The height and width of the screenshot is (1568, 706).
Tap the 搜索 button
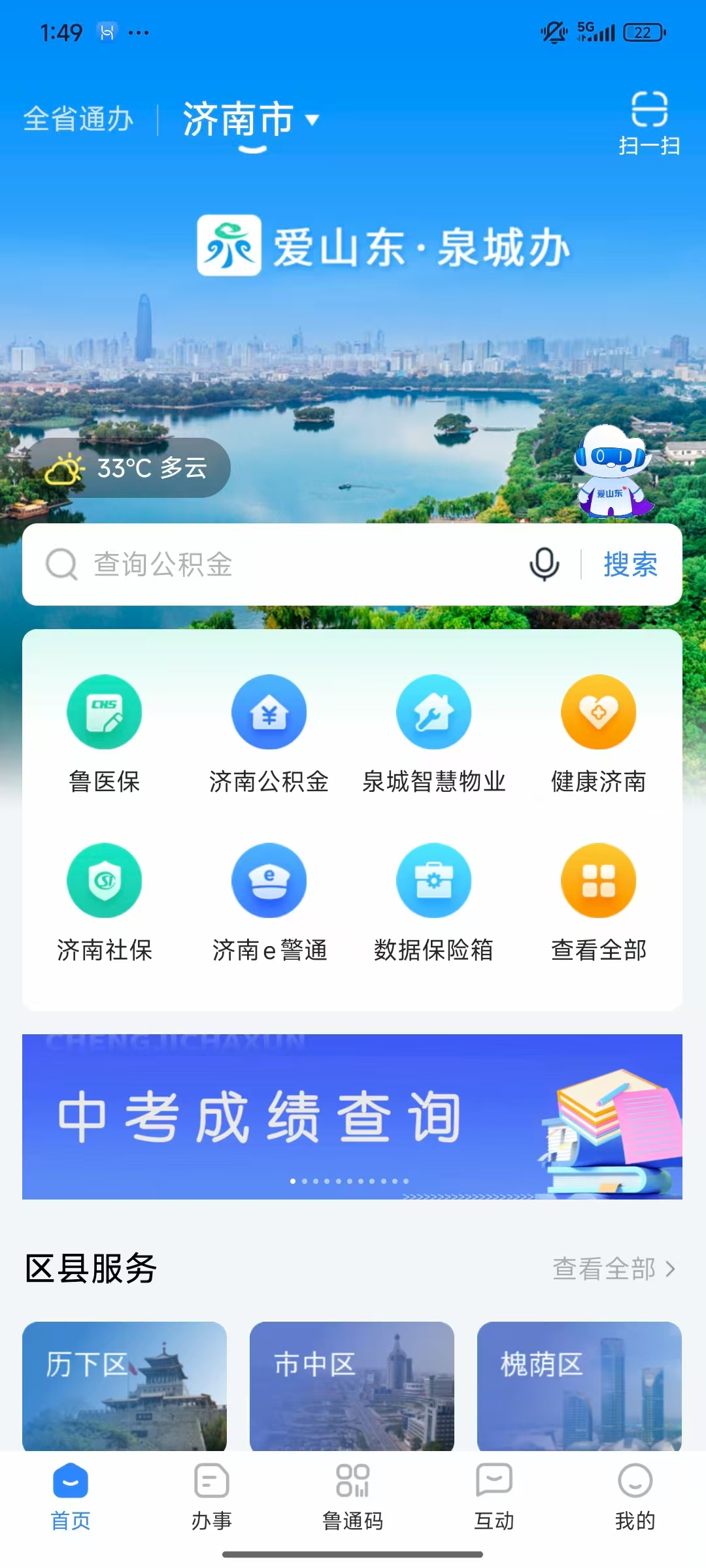pos(630,564)
